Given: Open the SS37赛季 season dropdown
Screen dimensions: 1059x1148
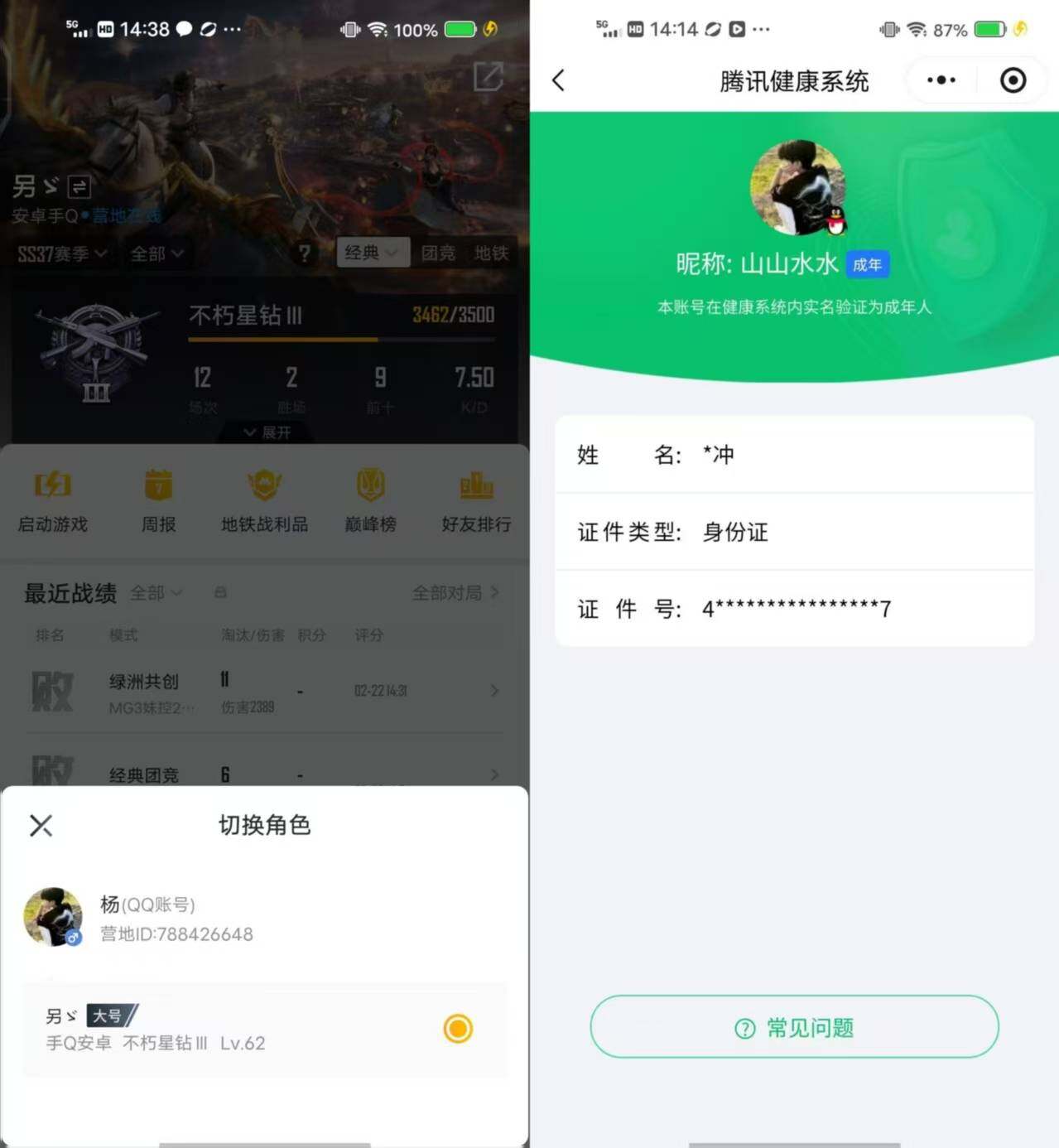Looking at the screenshot, I should 62,254.
